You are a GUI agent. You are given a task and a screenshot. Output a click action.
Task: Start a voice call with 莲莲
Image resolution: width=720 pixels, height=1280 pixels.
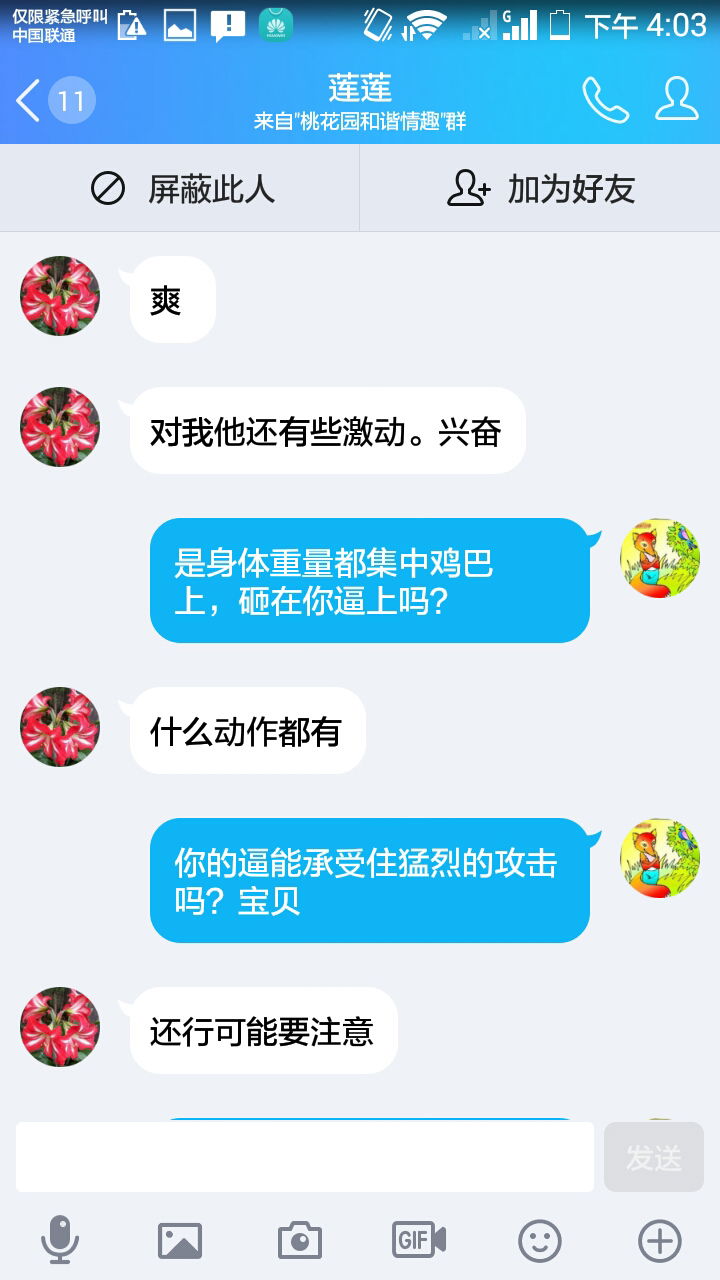(605, 100)
